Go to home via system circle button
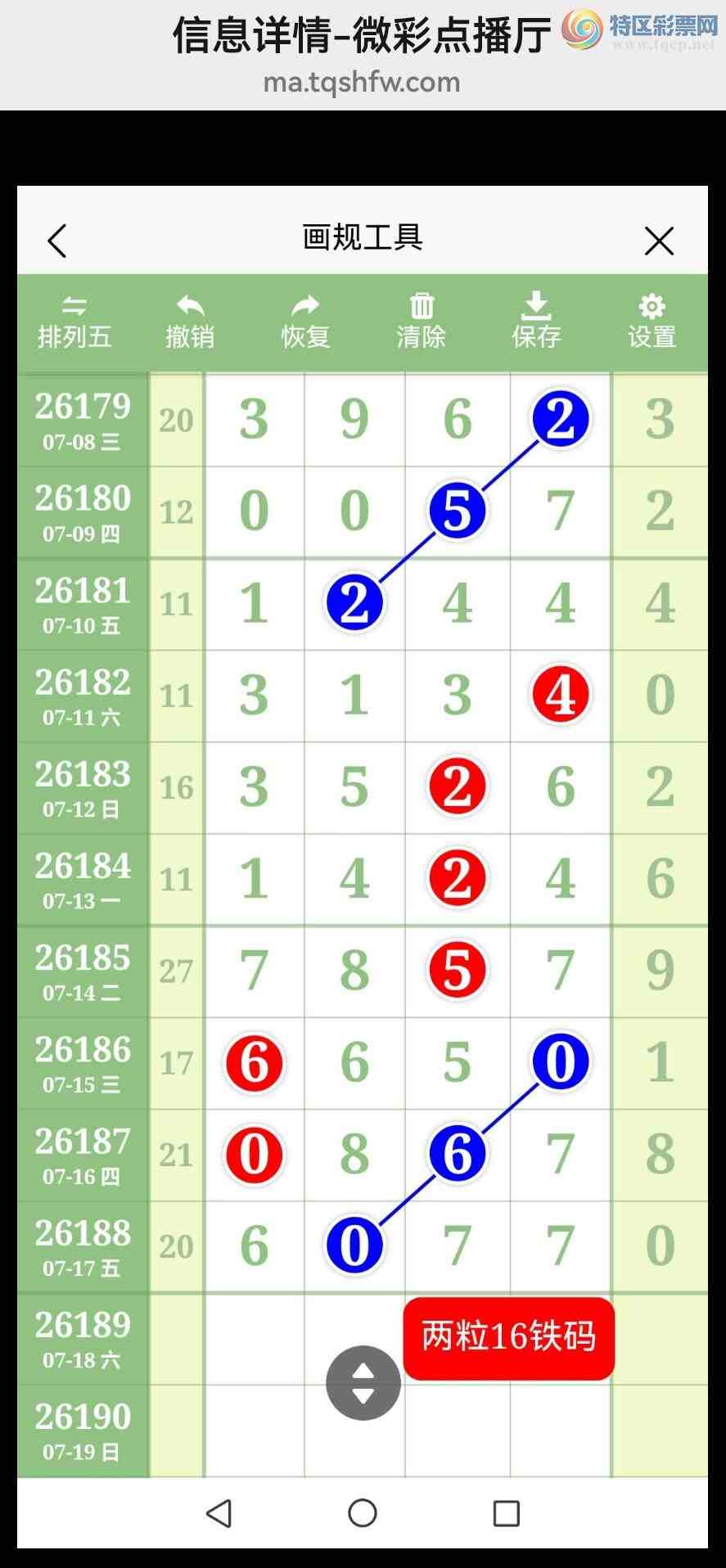The height and width of the screenshot is (1568, 726). (x=363, y=1513)
